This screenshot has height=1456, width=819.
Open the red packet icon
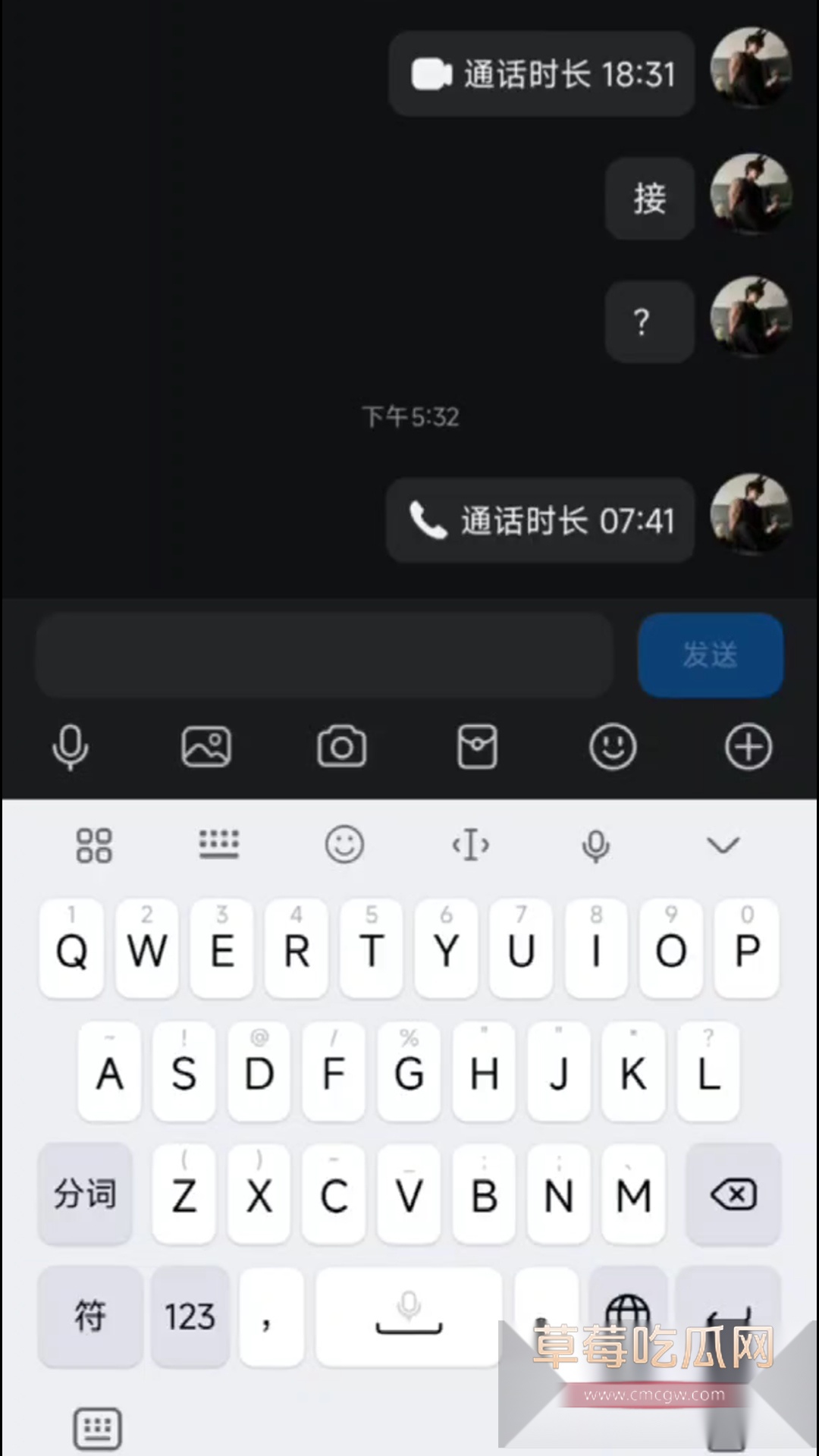pos(477,747)
